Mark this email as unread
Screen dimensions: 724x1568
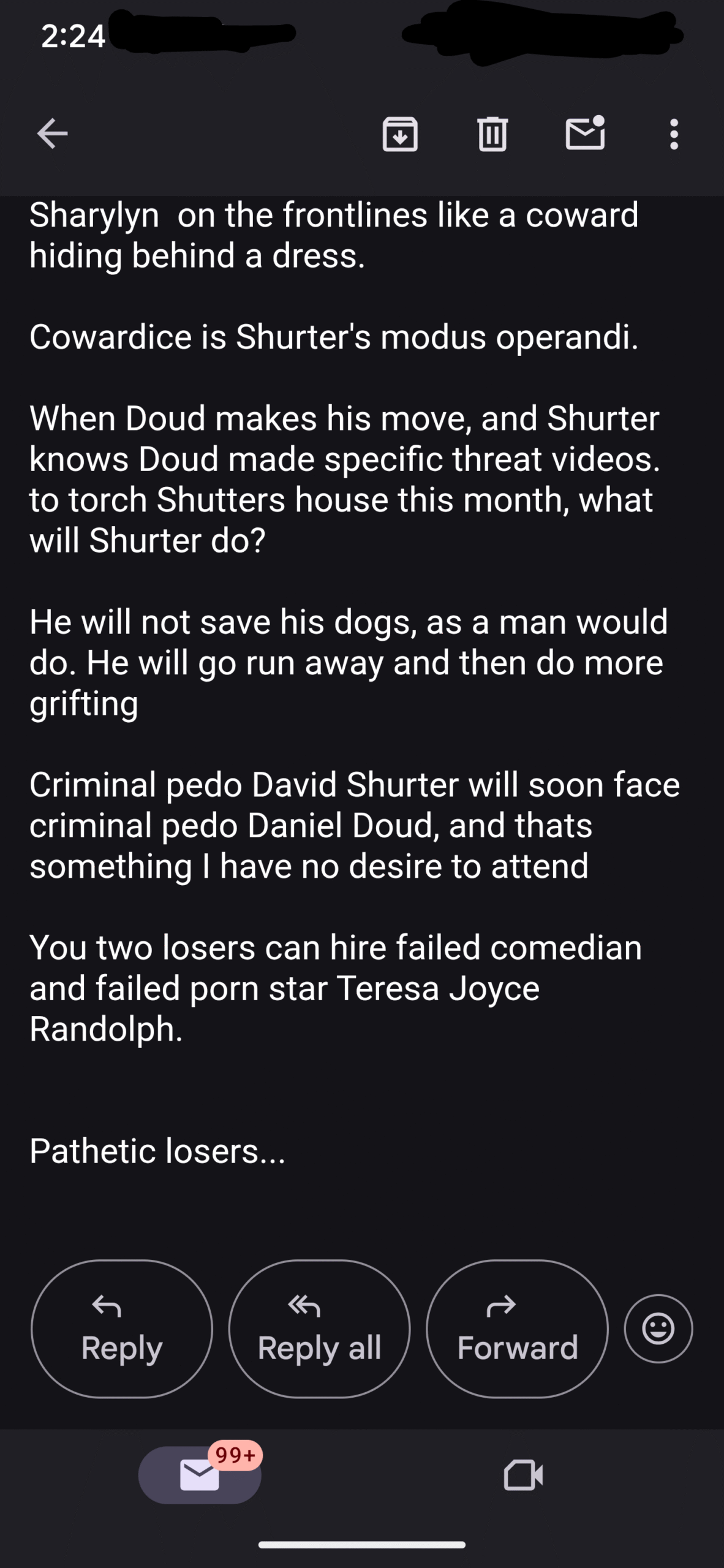click(585, 133)
